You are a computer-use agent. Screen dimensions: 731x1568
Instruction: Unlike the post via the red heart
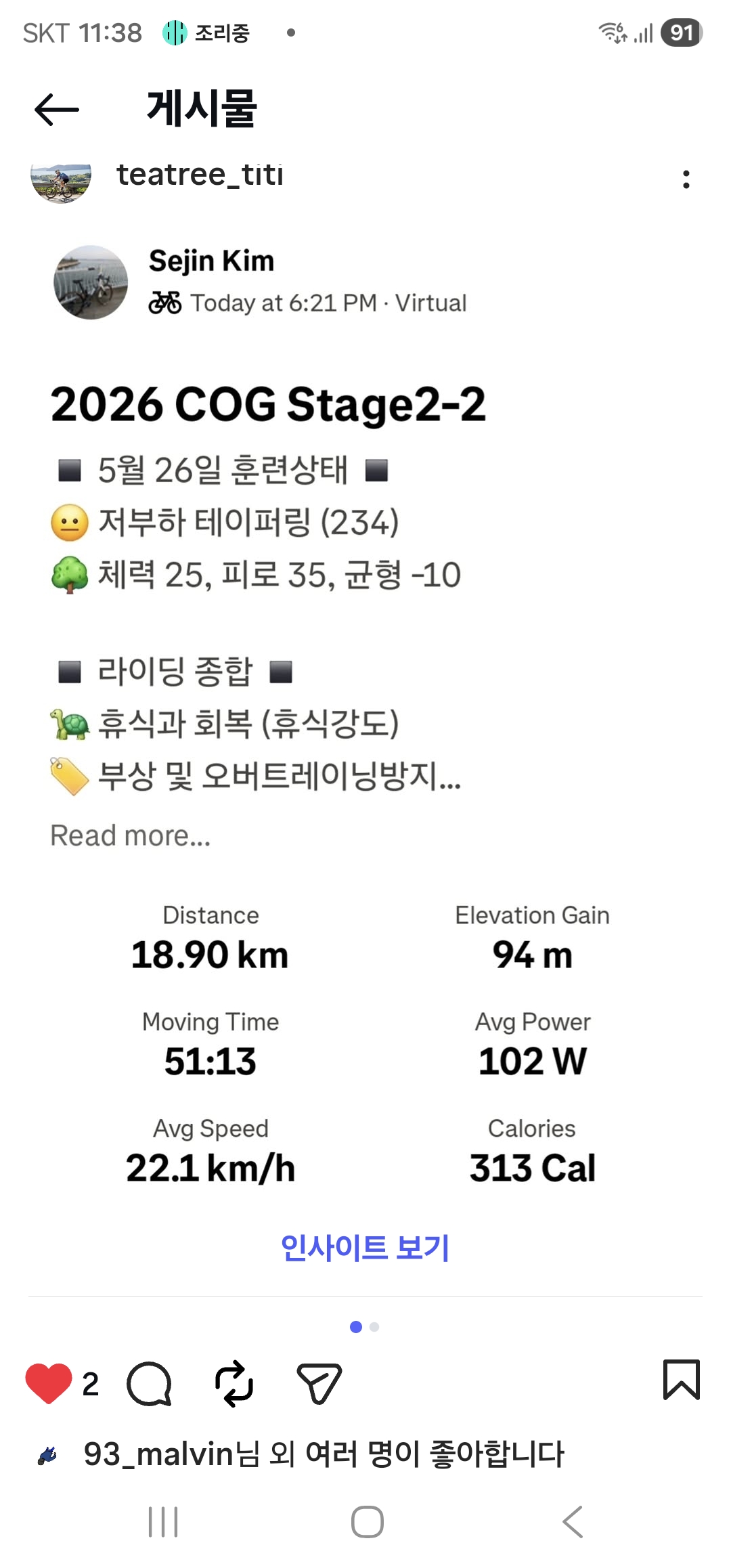(x=49, y=1383)
